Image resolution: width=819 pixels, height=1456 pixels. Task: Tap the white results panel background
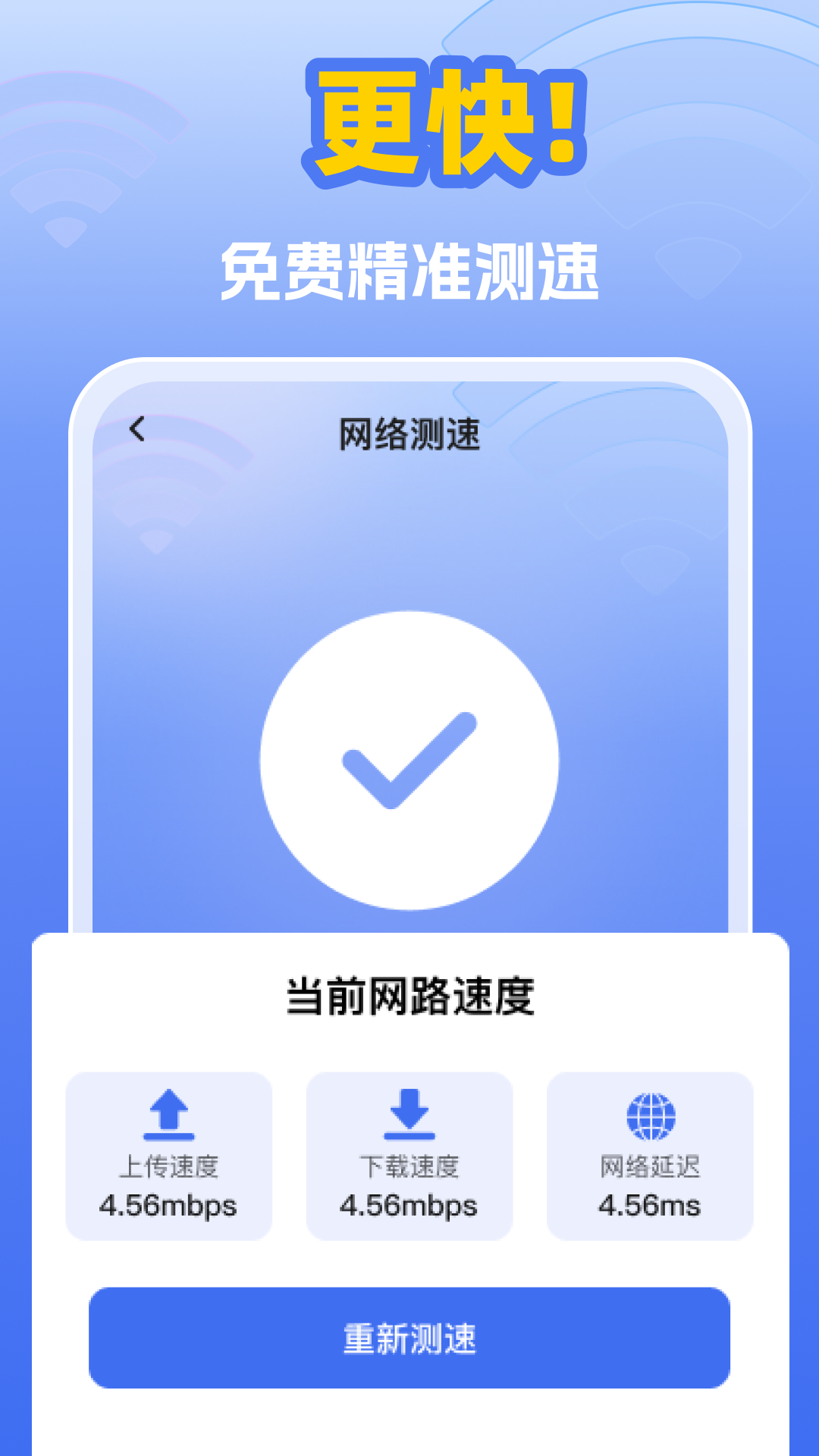pyautogui.click(x=409, y=1418)
